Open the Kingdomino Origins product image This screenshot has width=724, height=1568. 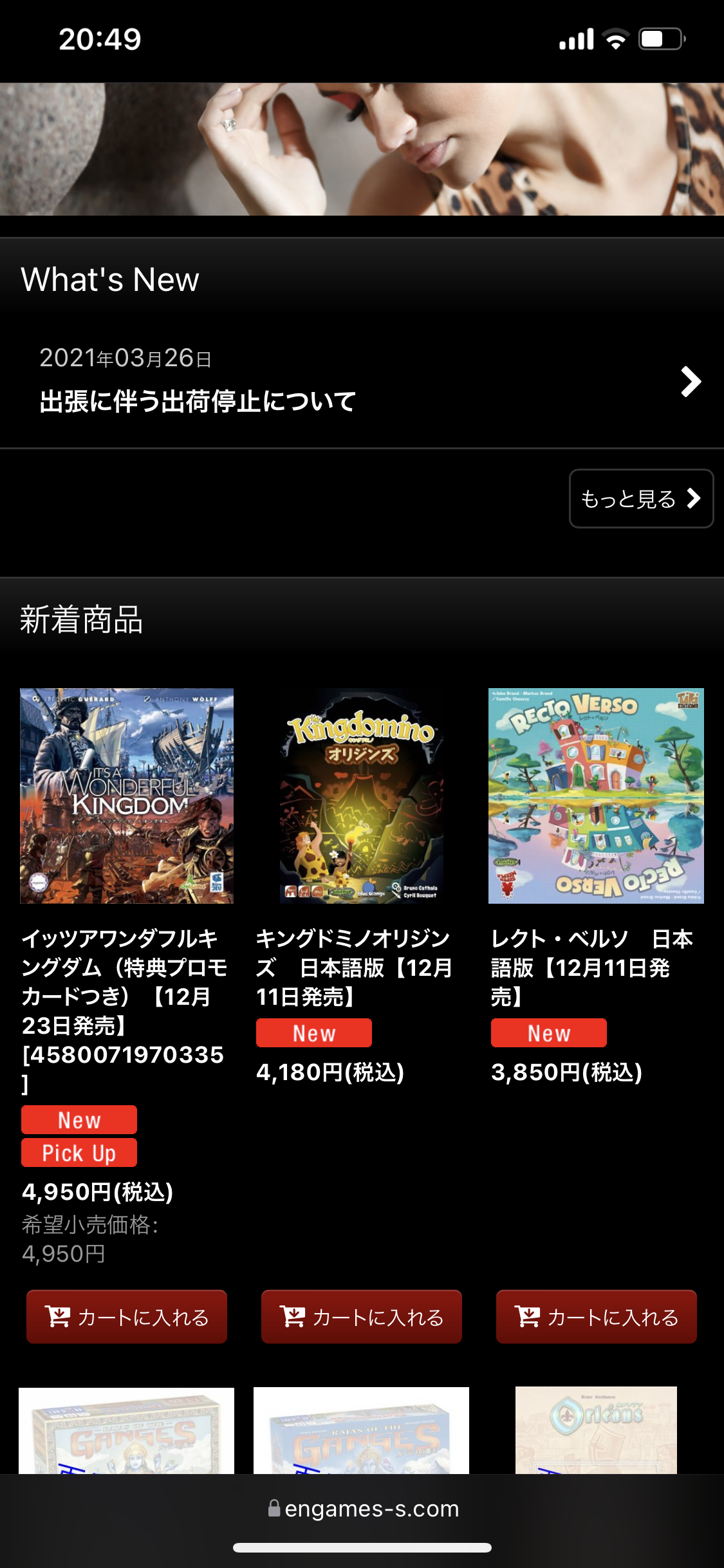361,796
